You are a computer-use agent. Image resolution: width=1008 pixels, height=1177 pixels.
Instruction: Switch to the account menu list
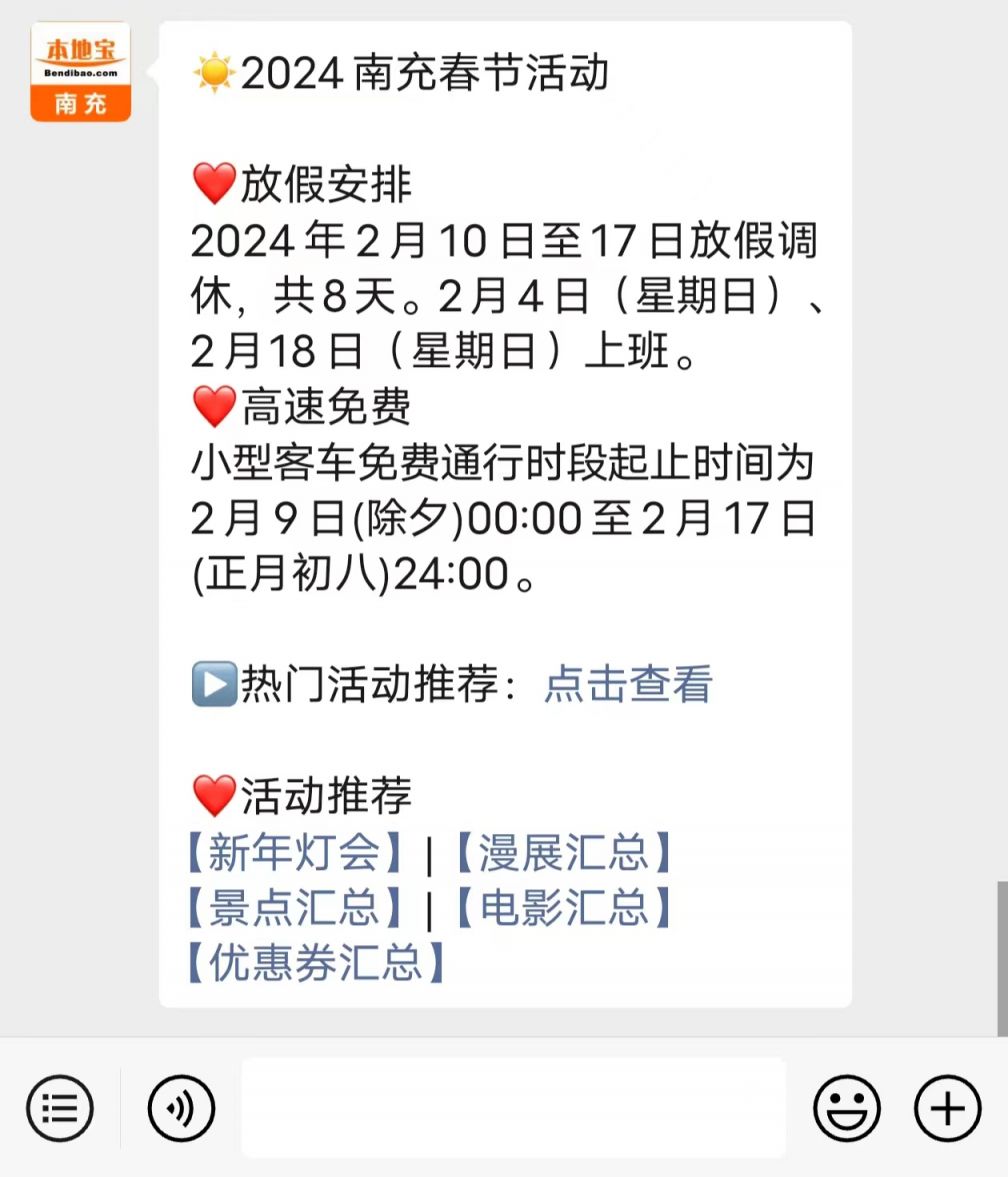click(x=60, y=1108)
